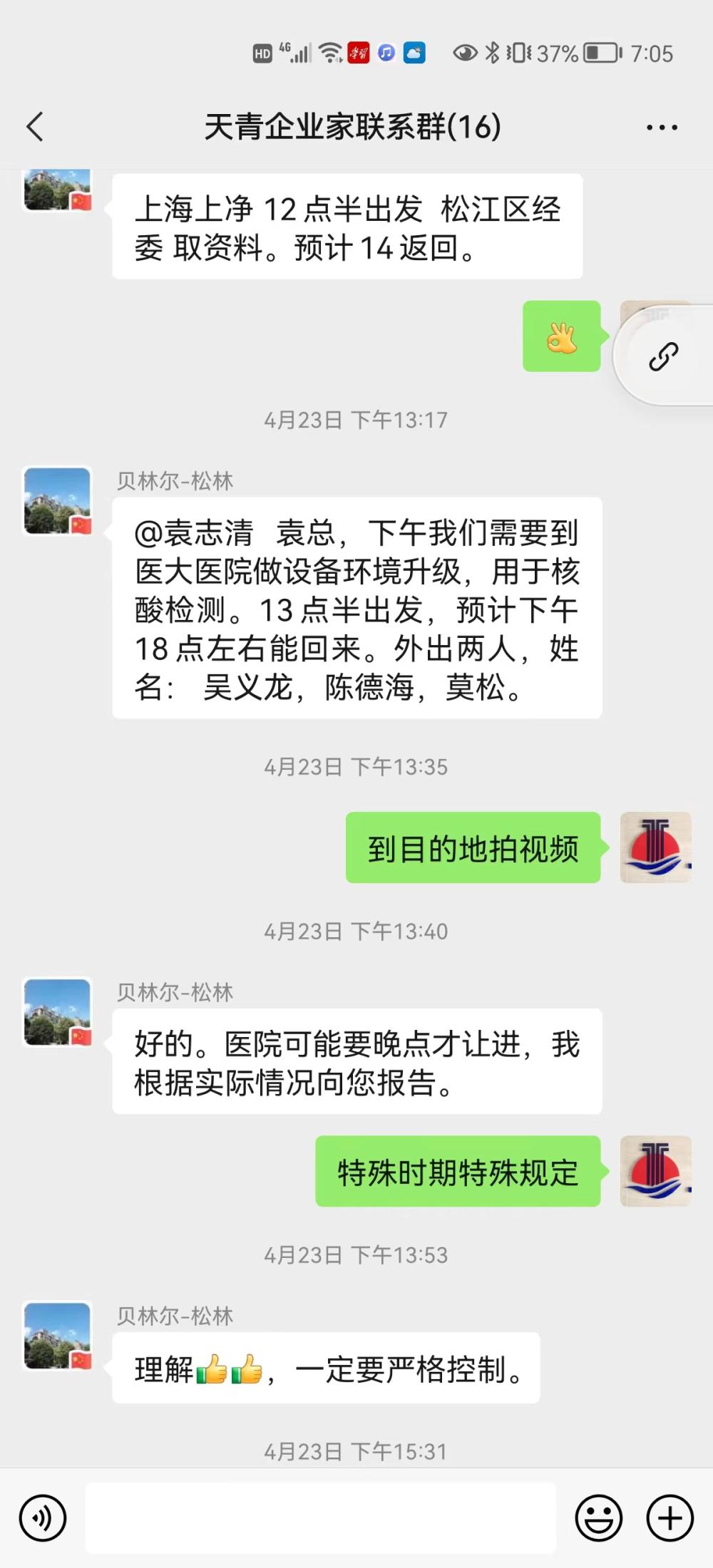
Task: Open the group chat overflow menu
Action: (x=661, y=128)
